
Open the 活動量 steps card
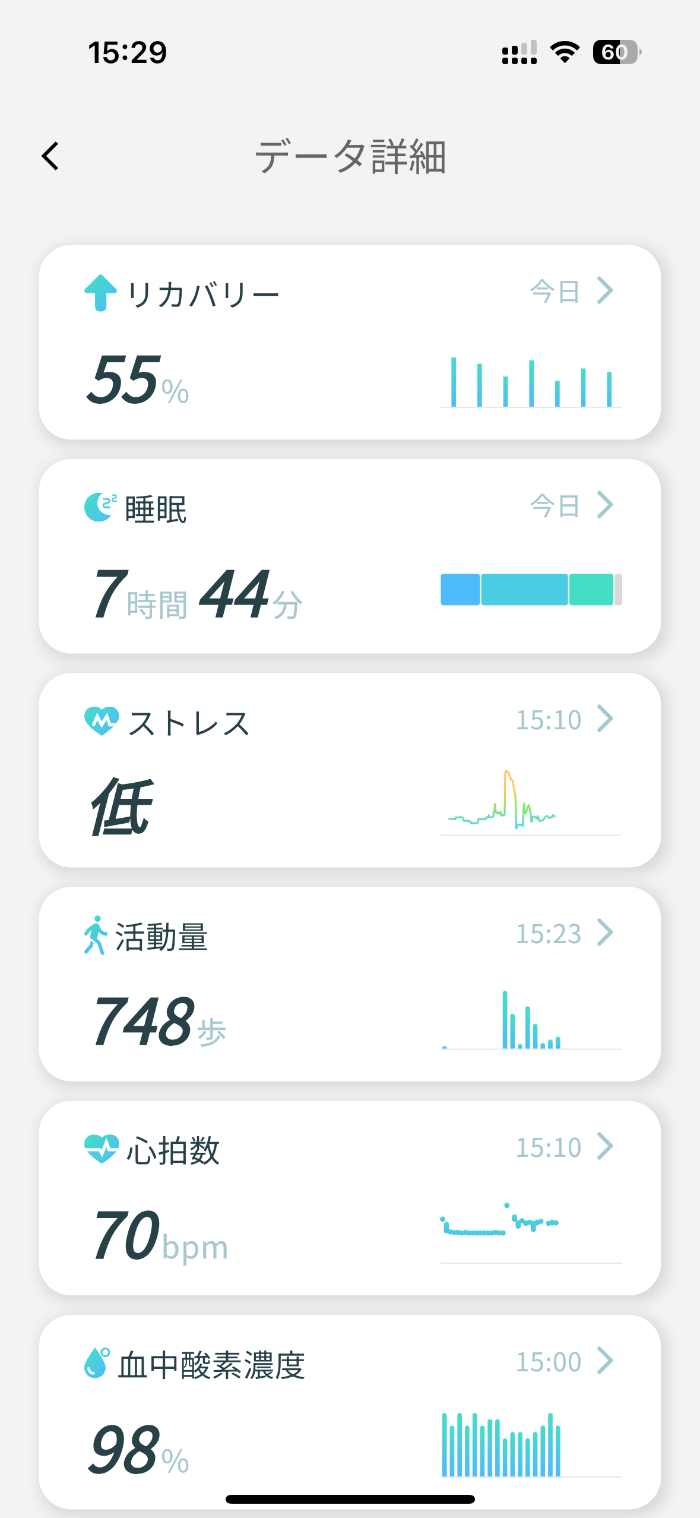point(350,984)
